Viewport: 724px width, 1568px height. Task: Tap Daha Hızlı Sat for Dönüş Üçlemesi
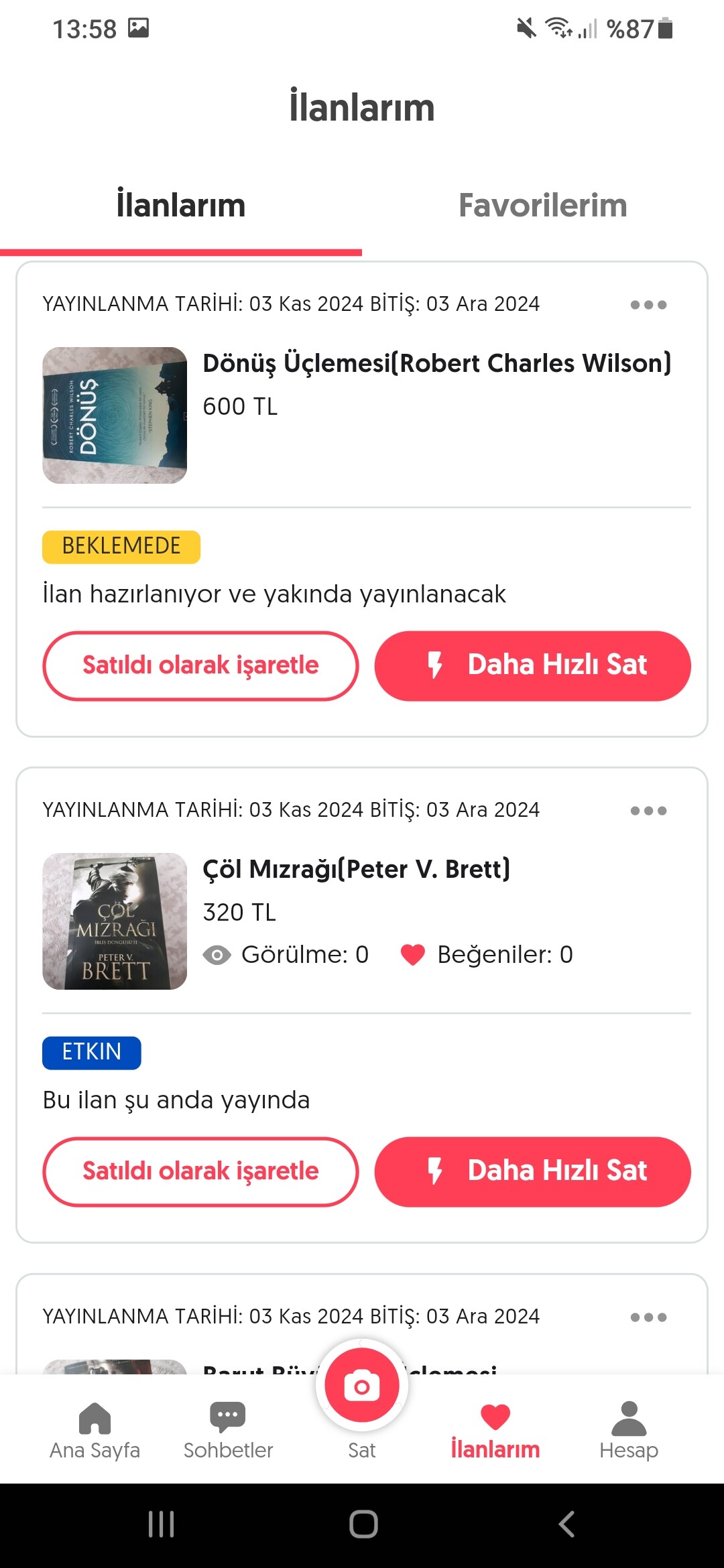(x=532, y=666)
